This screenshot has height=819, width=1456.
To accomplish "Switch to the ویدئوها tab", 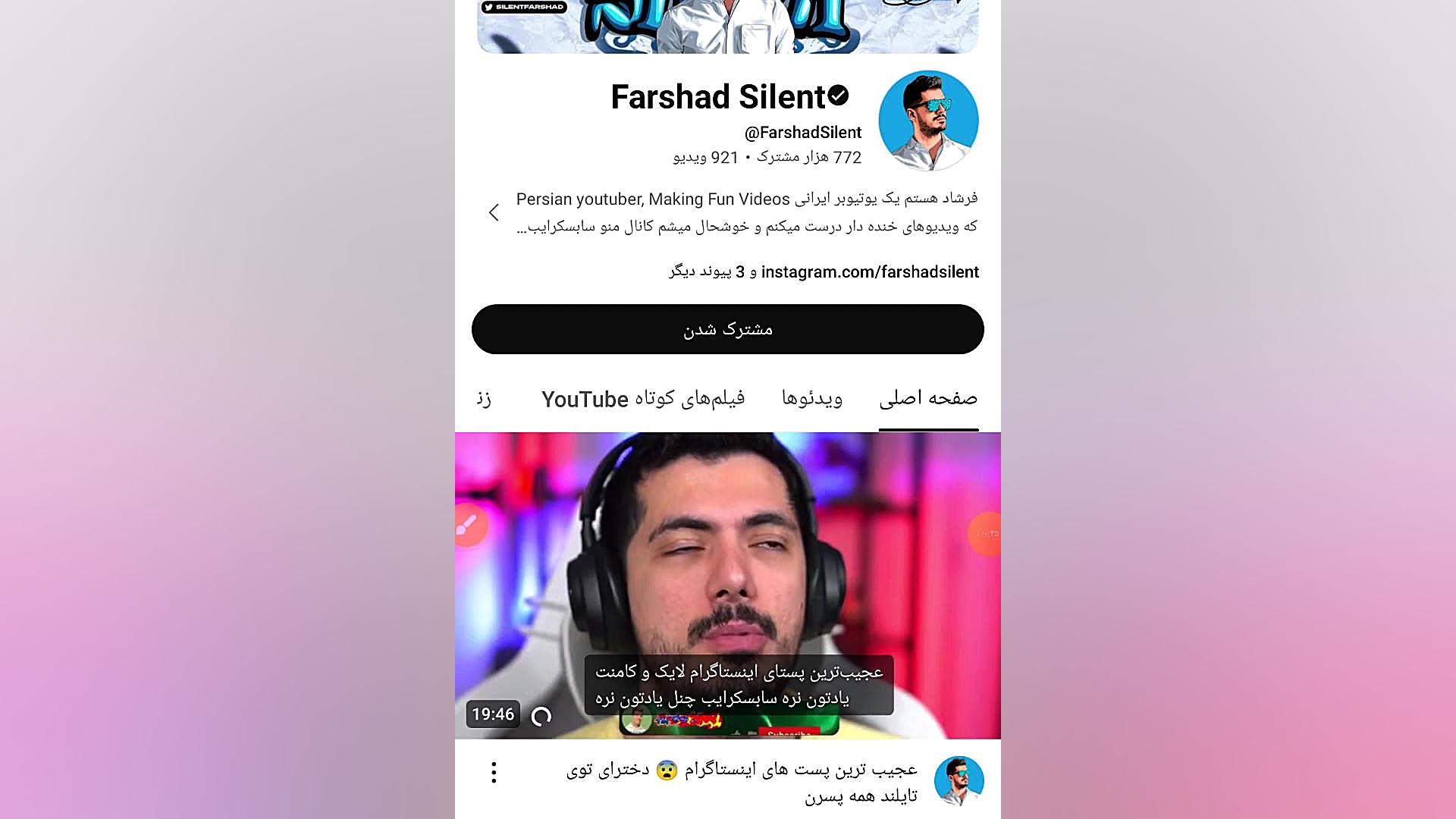I will coord(811,399).
